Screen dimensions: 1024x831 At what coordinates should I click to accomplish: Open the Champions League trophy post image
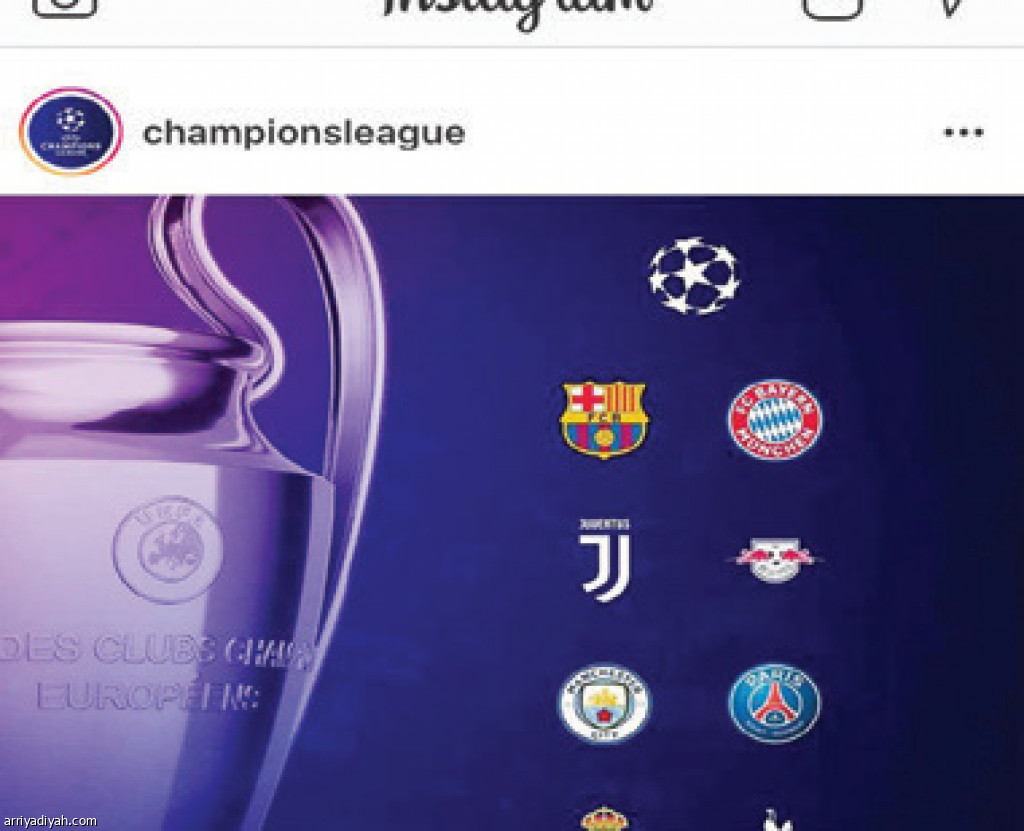coord(510,510)
